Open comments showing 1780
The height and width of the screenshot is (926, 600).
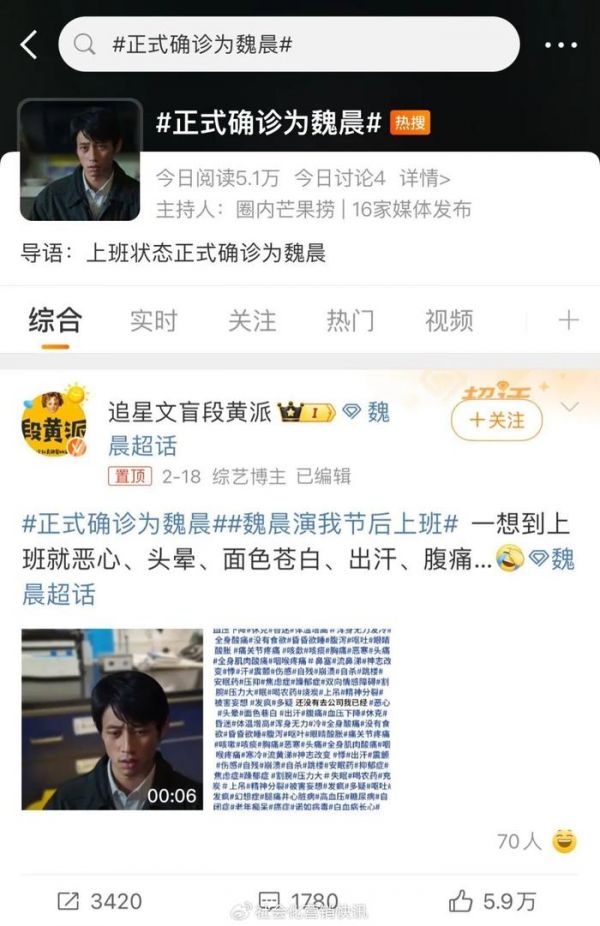(300, 901)
